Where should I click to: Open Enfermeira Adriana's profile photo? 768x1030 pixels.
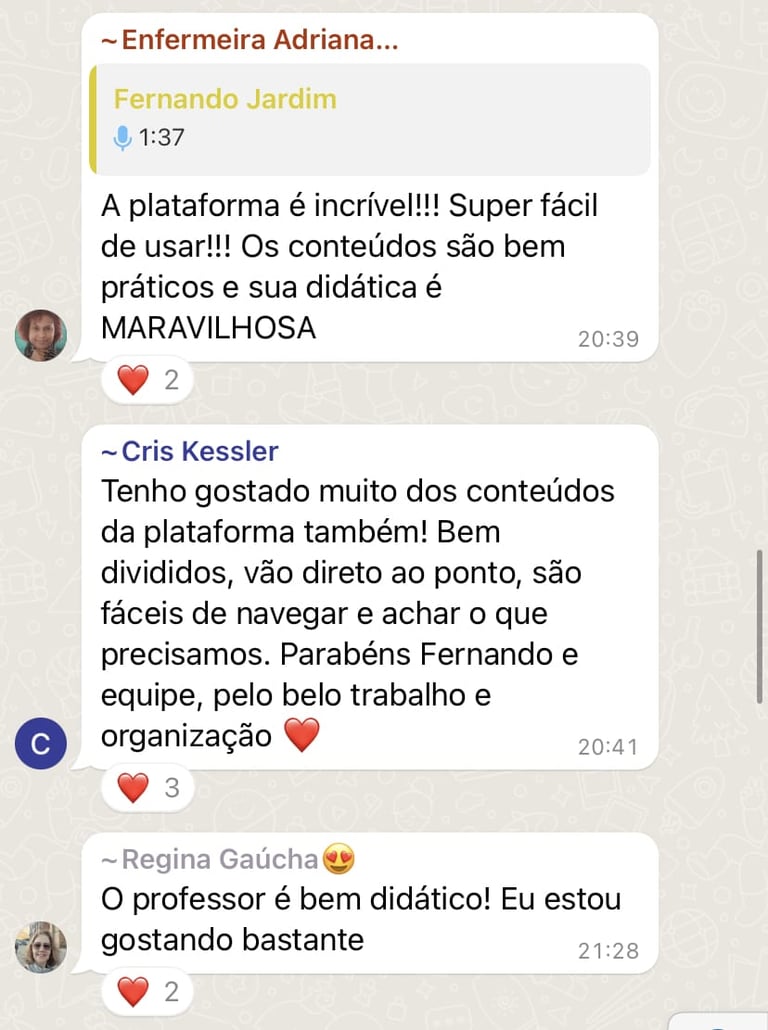pos(41,335)
